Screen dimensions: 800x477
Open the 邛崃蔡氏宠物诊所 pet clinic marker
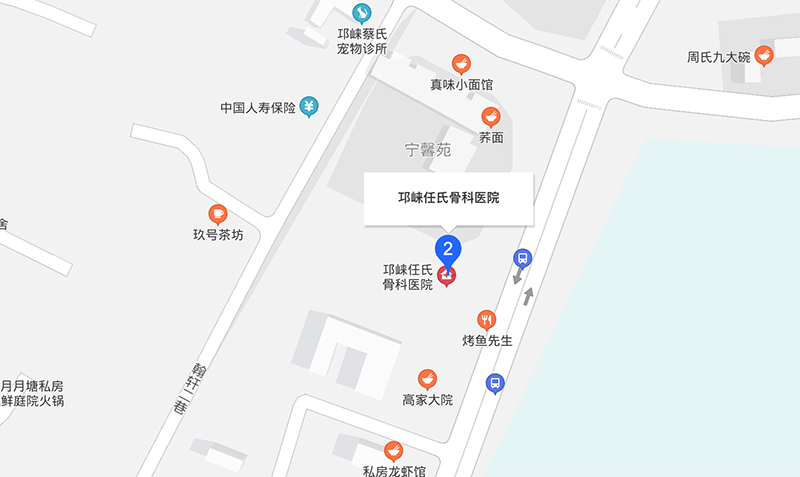(362, 13)
